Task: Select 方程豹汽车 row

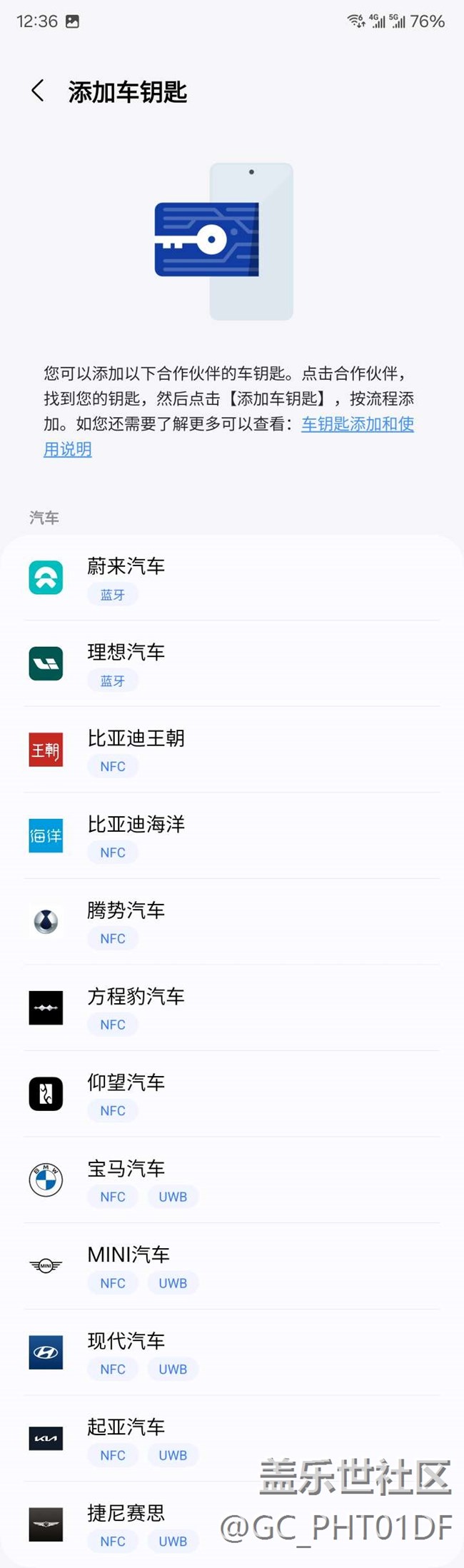Action: click(x=232, y=1007)
